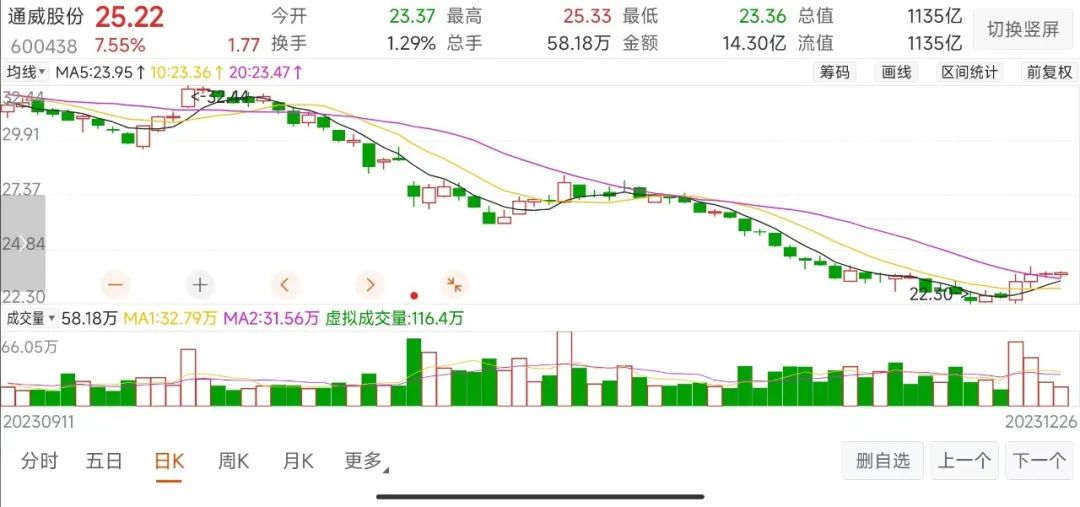The width and height of the screenshot is (1080, 507).
Task: Show the 筹码 chip distribution
Action: click(835, 72)
